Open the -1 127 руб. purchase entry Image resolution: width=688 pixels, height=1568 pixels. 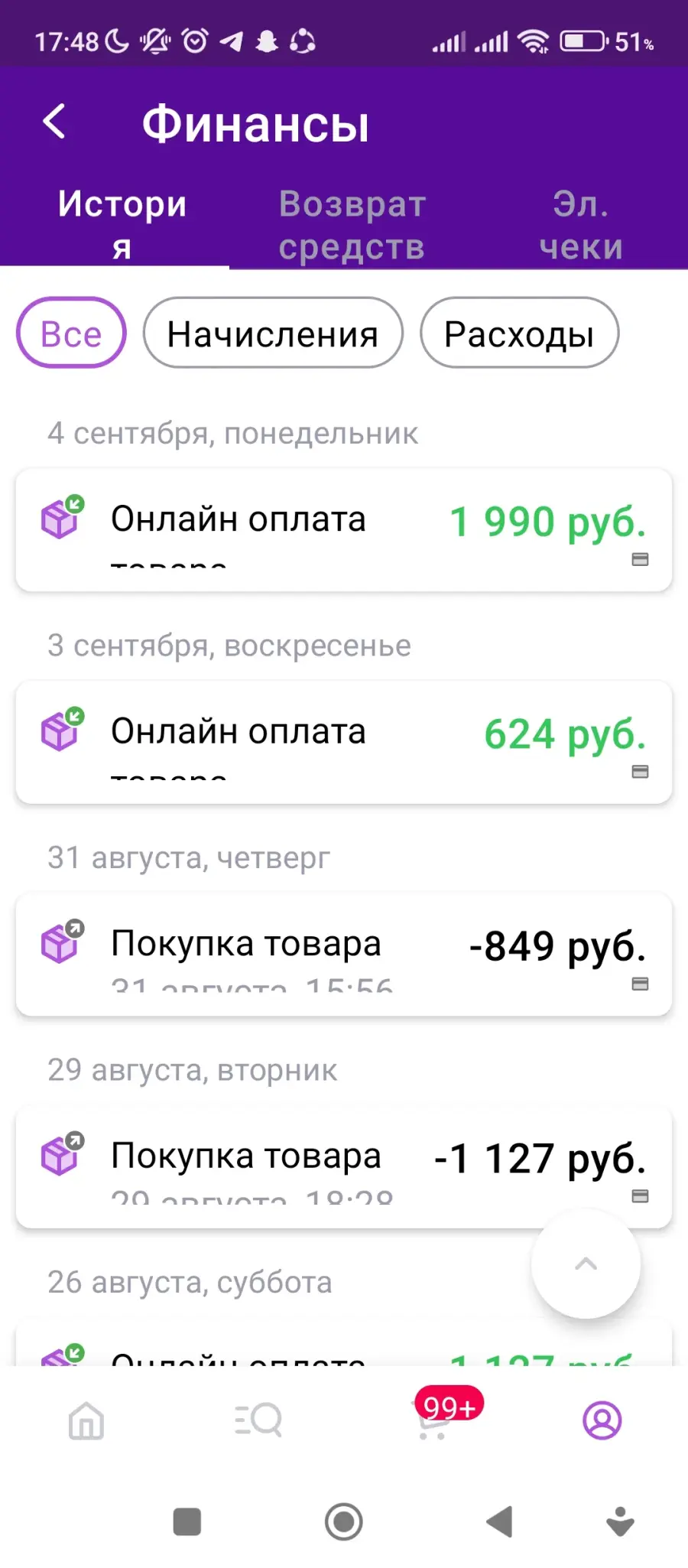(x=344, y=1166)
